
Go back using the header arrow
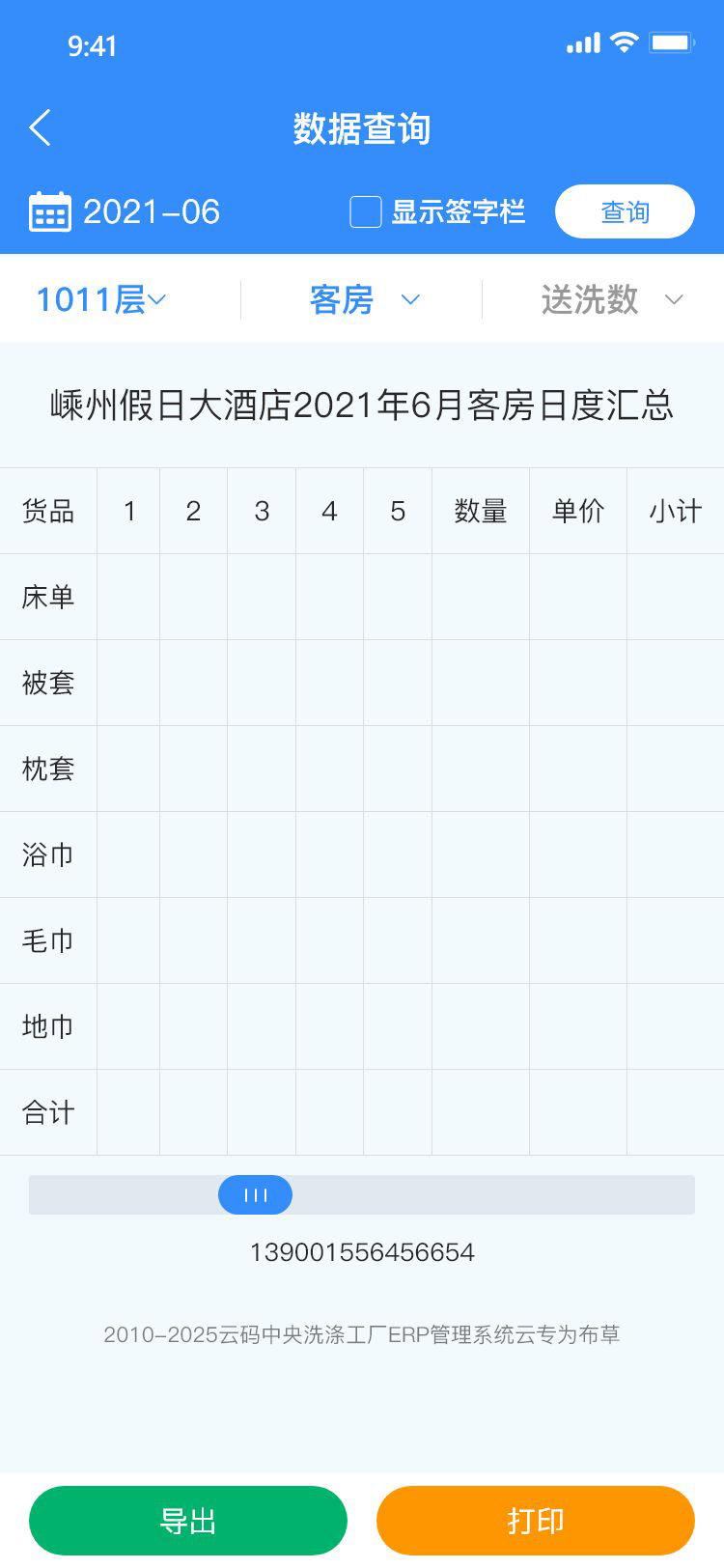[40, 127]
